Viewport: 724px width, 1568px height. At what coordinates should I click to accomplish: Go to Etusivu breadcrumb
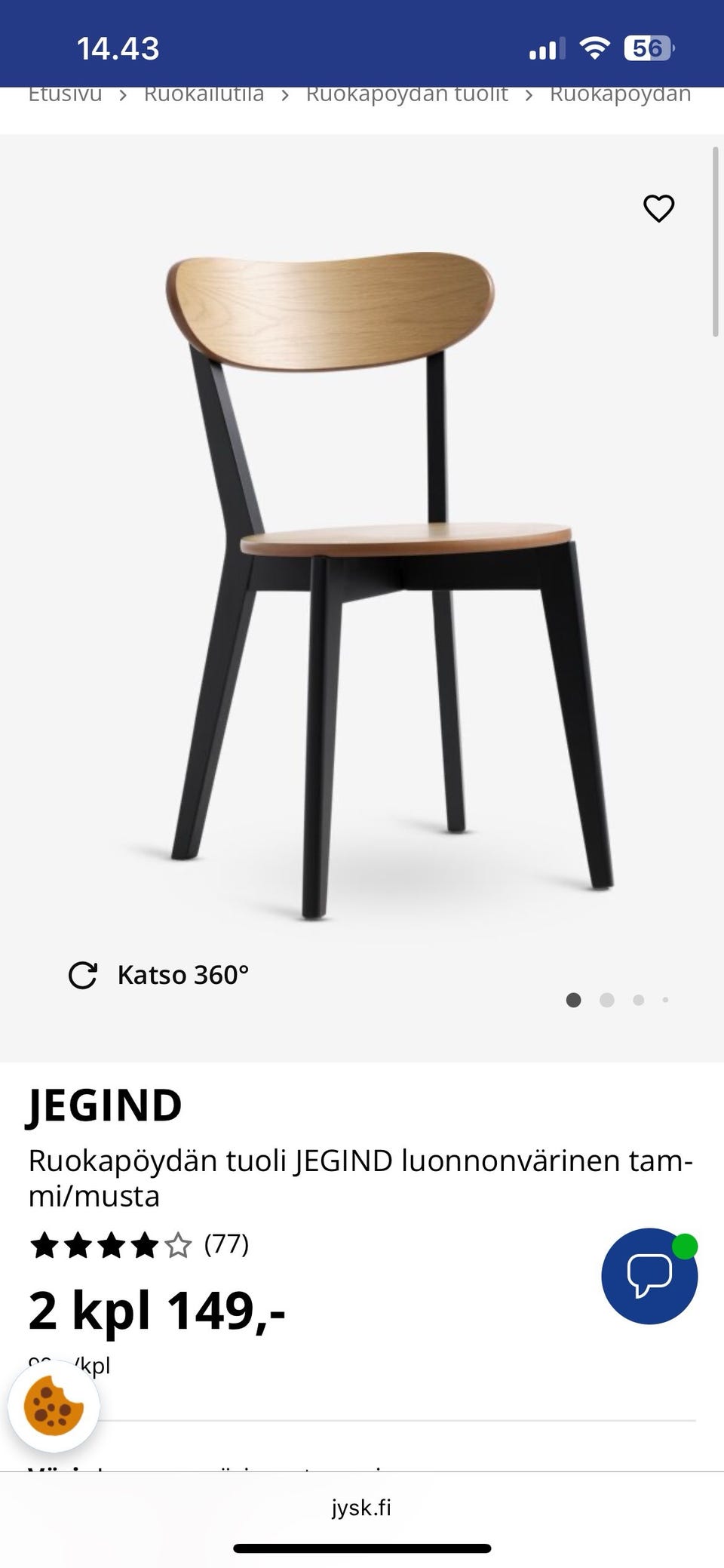tap(65, 95)
